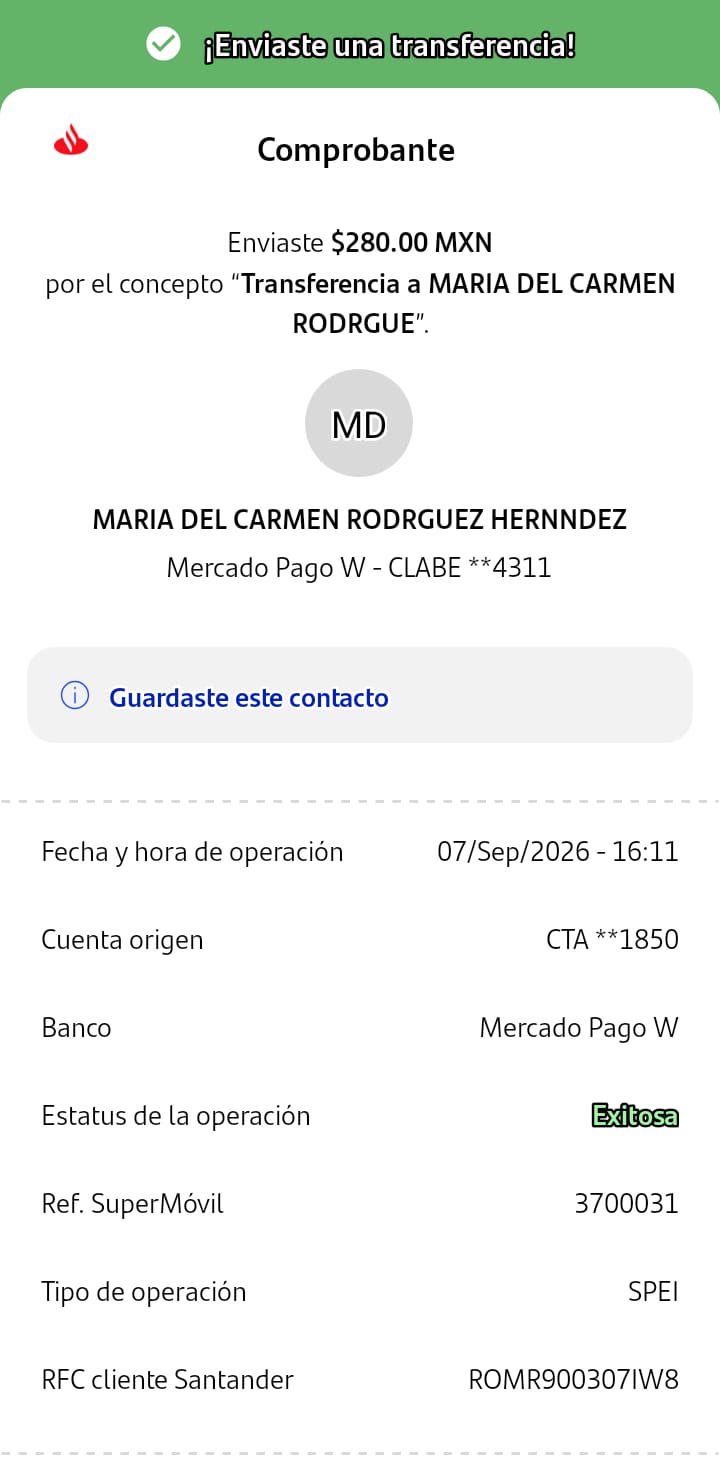720x1458 pixels.
Task: Tap the Guardaste este contacto notice
Action: click(360, 695)
